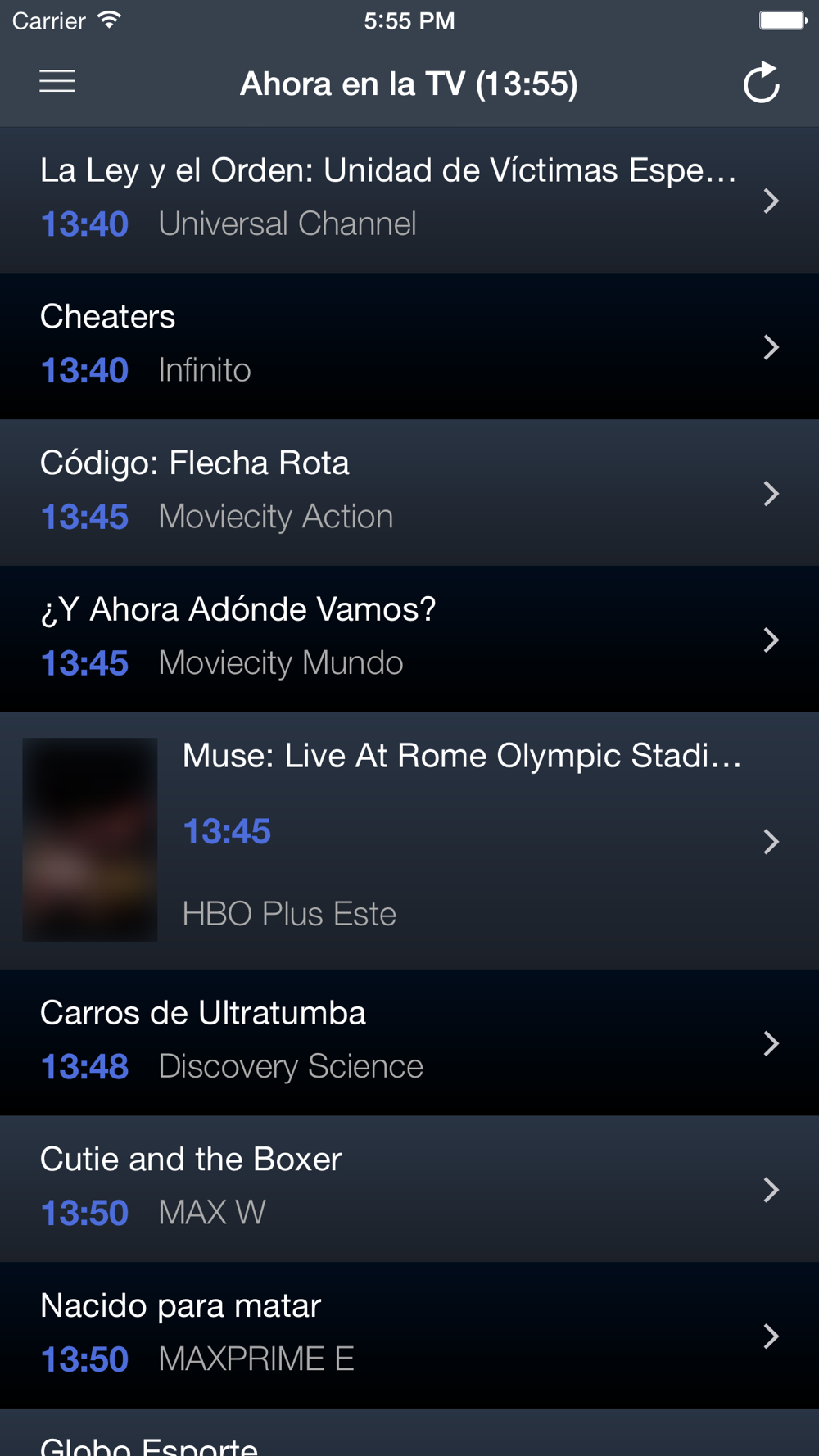View details for Cheaters on Infinito
819x1456 pixels.
tap(389, 346)
